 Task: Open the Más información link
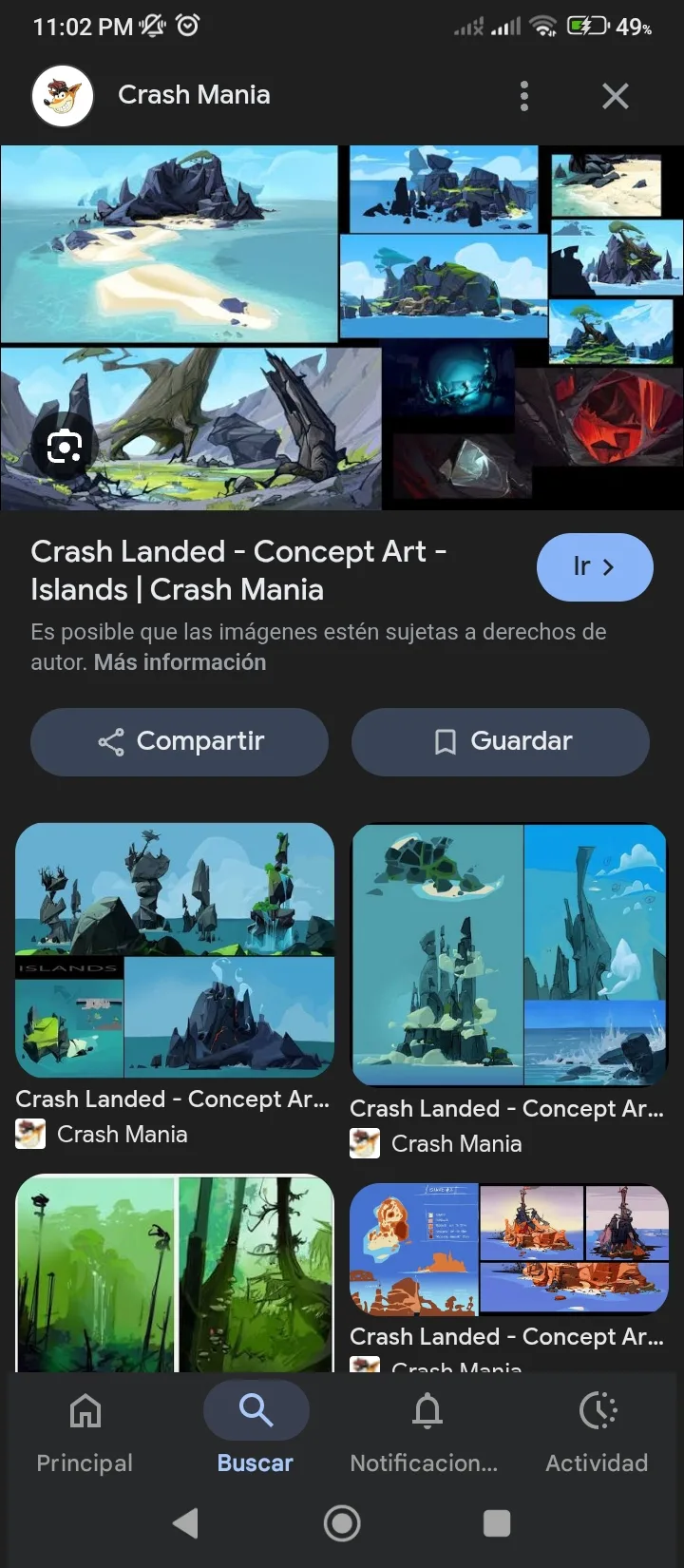[x=180, y=662]
